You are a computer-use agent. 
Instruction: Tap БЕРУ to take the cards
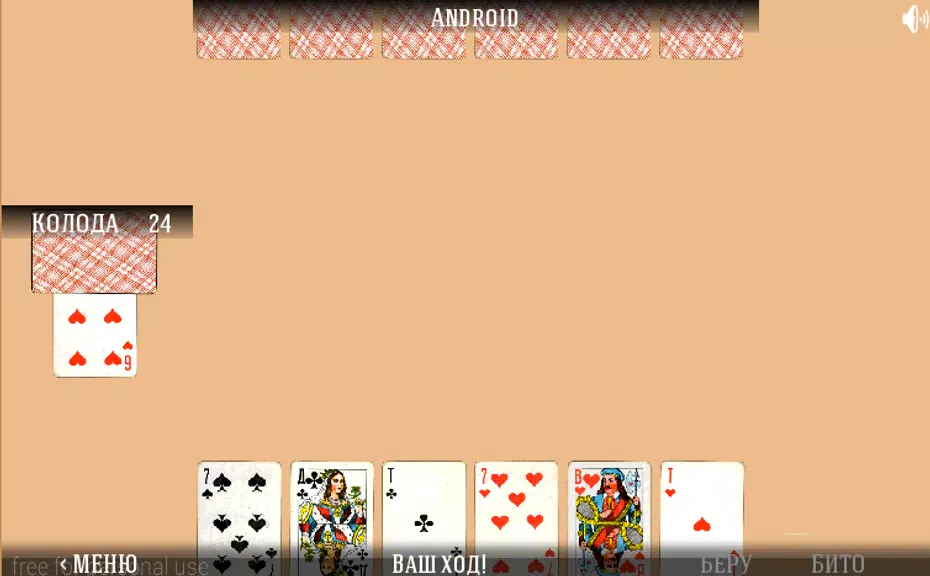[x=726, y=564]
